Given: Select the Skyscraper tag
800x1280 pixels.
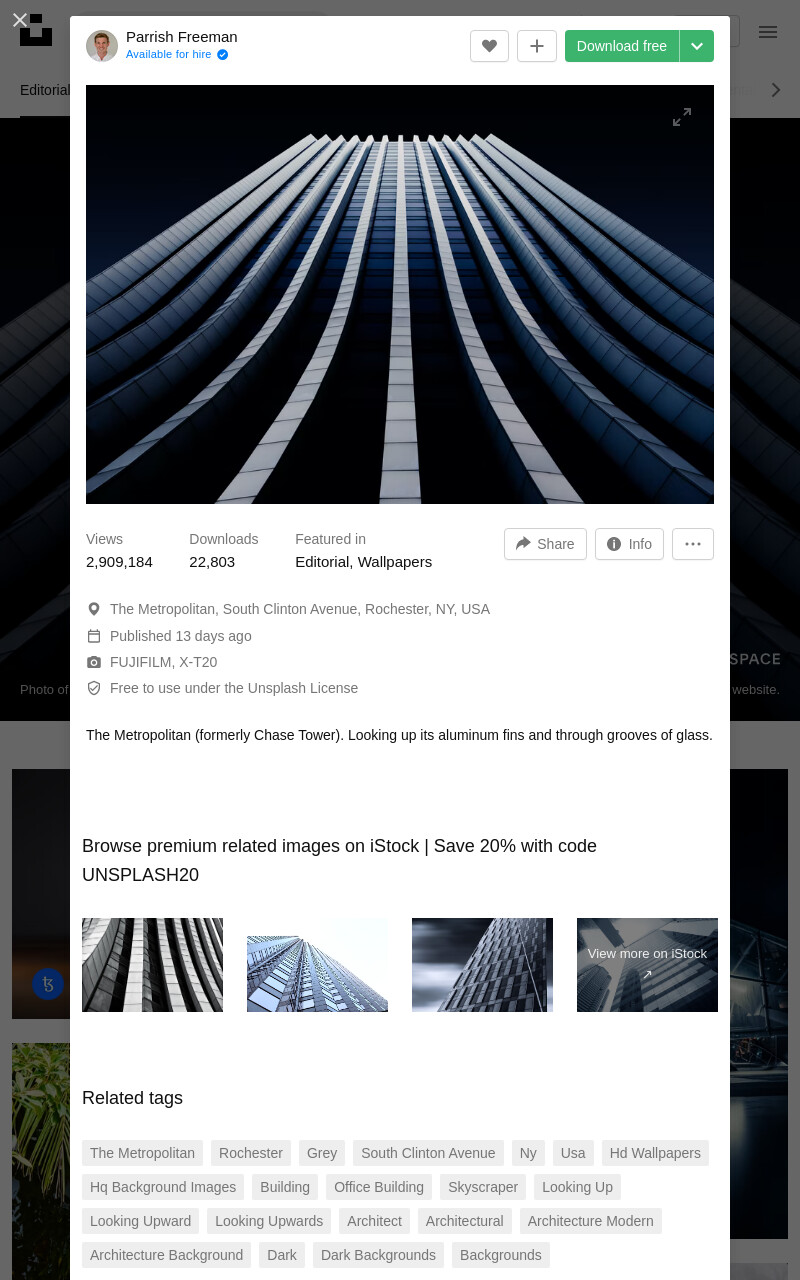Looking at the screenshot, I should 483,1187.
